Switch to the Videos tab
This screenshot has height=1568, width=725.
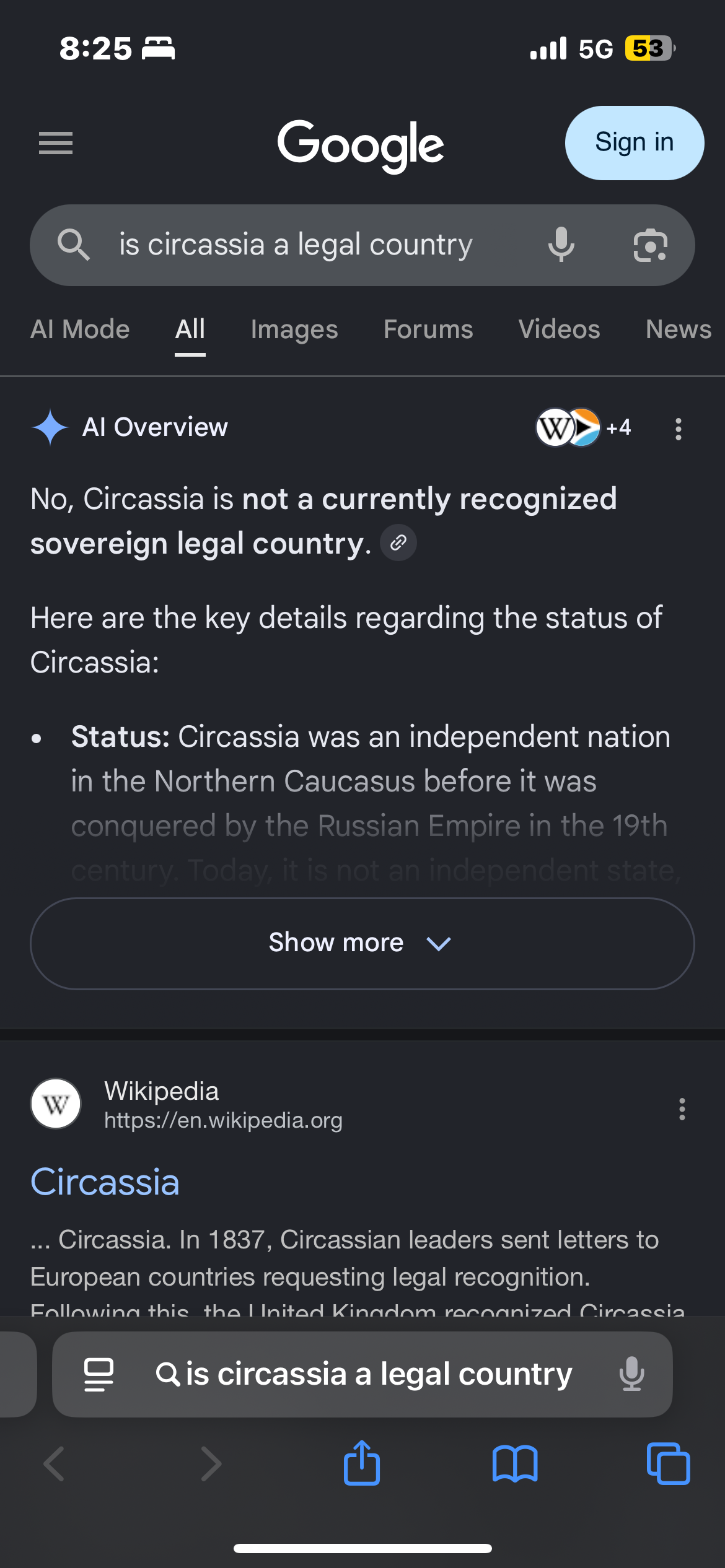[x=559, y=329]
